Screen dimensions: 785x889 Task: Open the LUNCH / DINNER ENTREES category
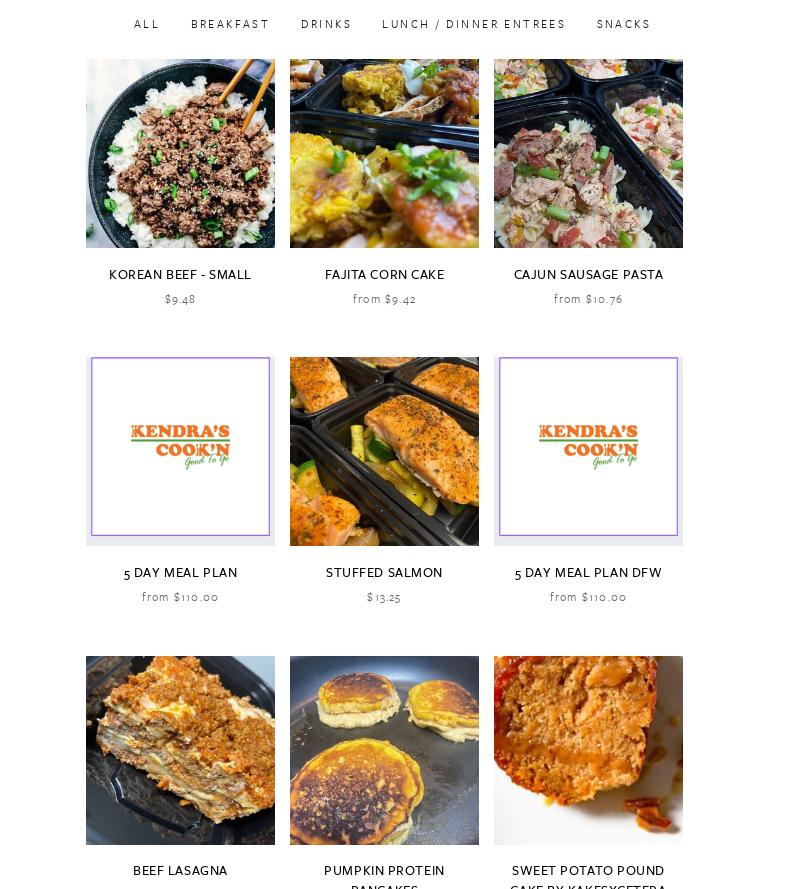click(474, 24)
